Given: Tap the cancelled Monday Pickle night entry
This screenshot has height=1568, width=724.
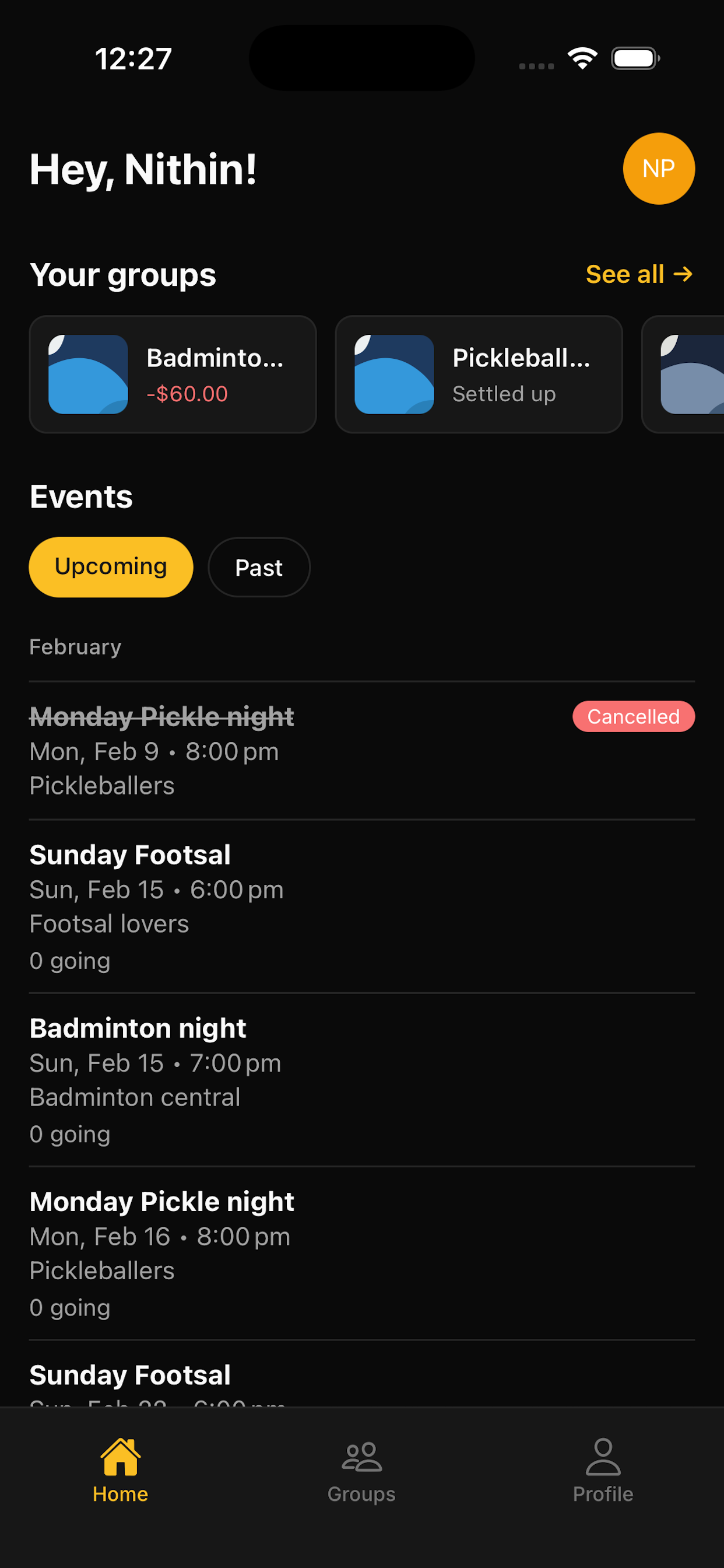Looking at the screenshot, I should 161,716.
